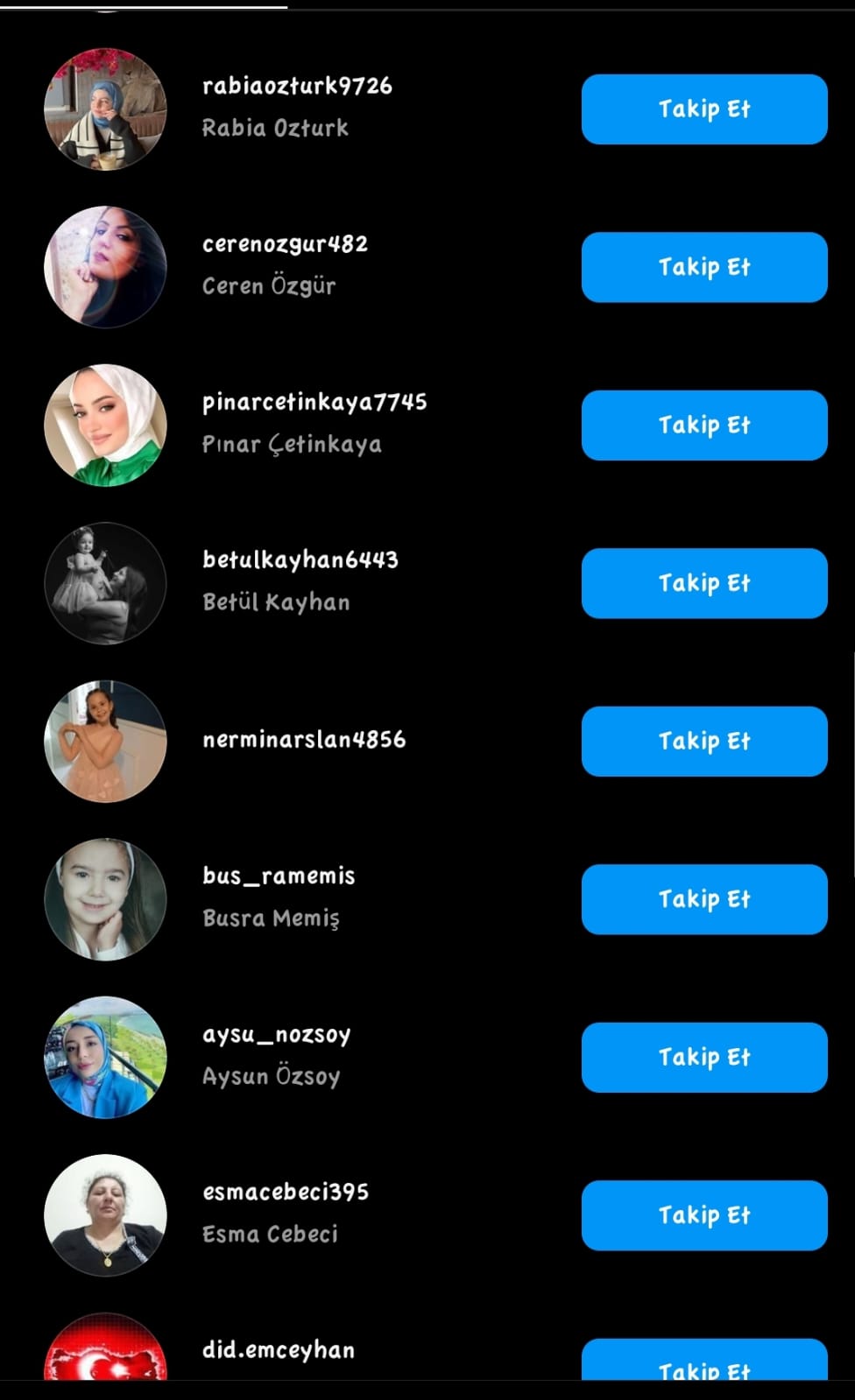Follow aysu_nozsoy

click(x=704, y=1058)
